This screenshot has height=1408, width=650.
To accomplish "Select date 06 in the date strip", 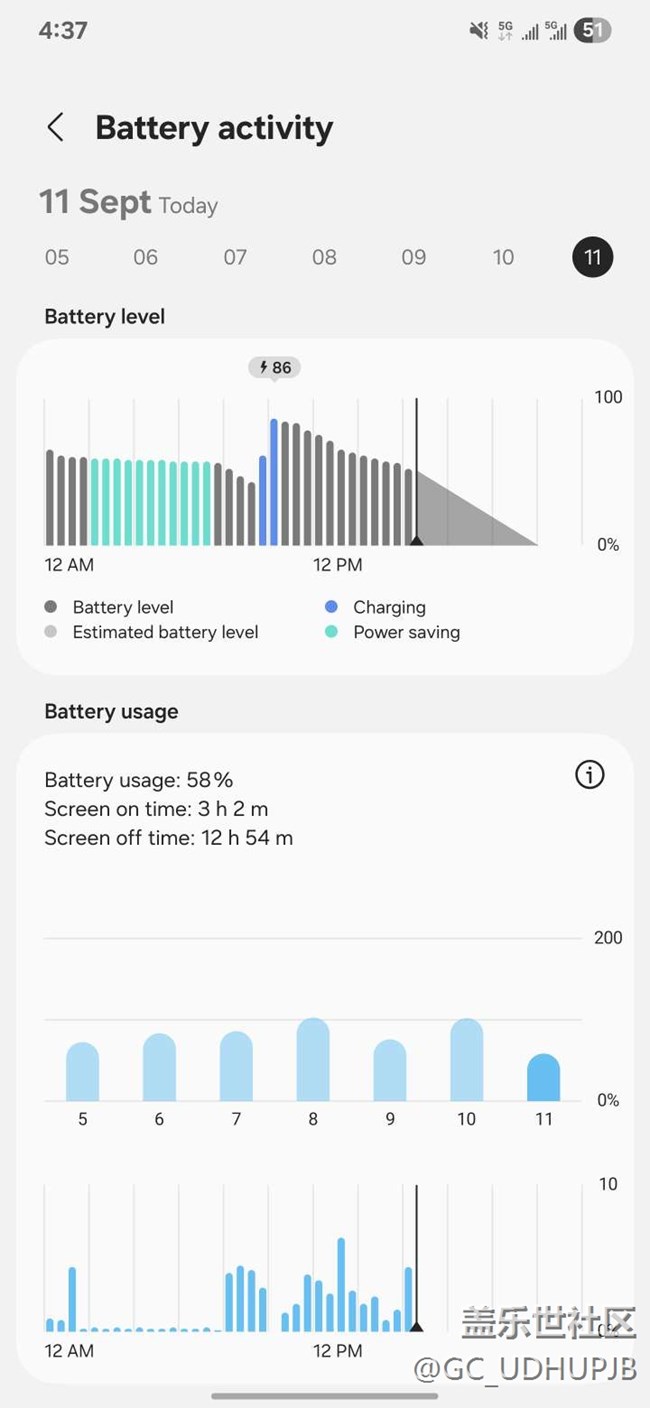I will tap(146, 257).
